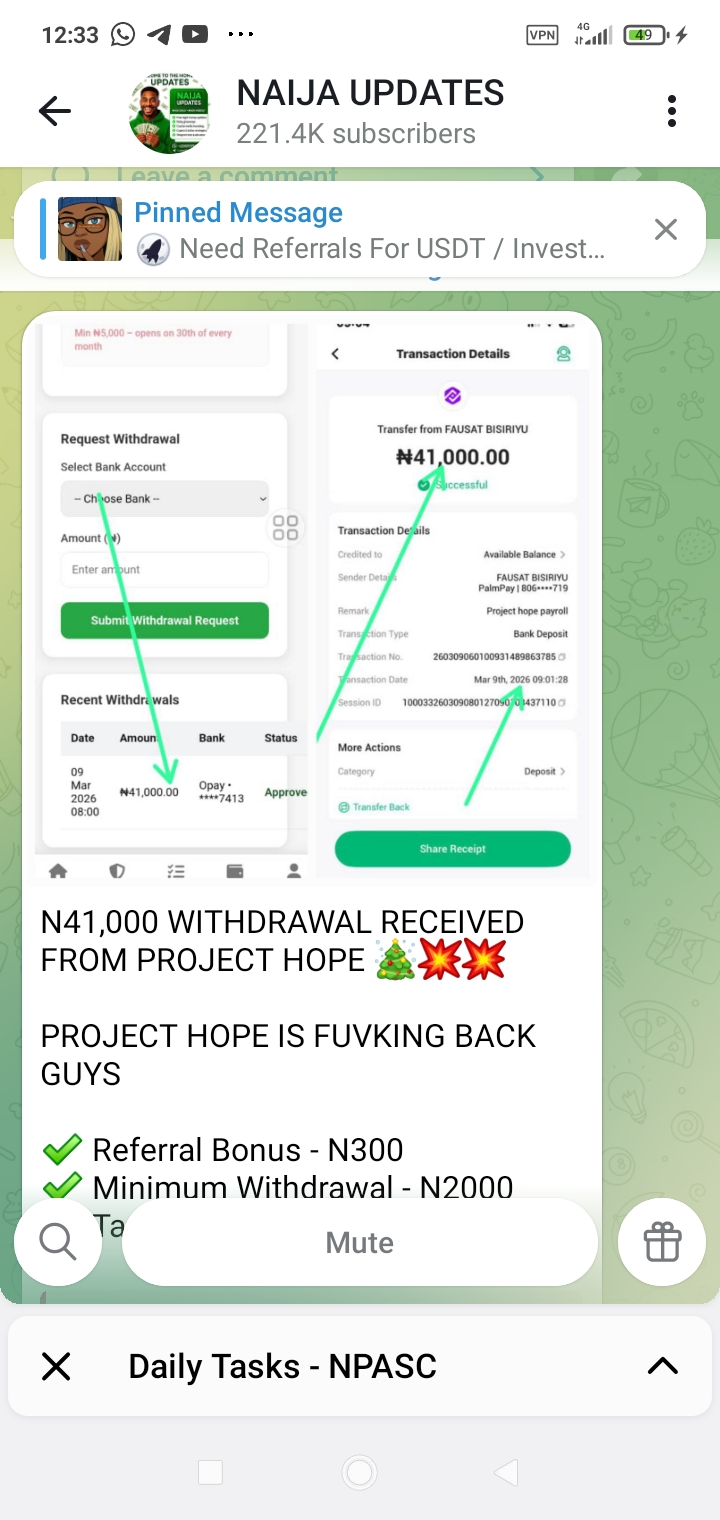Expand the Daily Tasks - NPASC panel
Viewport: 720px width, 1520px height.
(x=662, y=1366)
